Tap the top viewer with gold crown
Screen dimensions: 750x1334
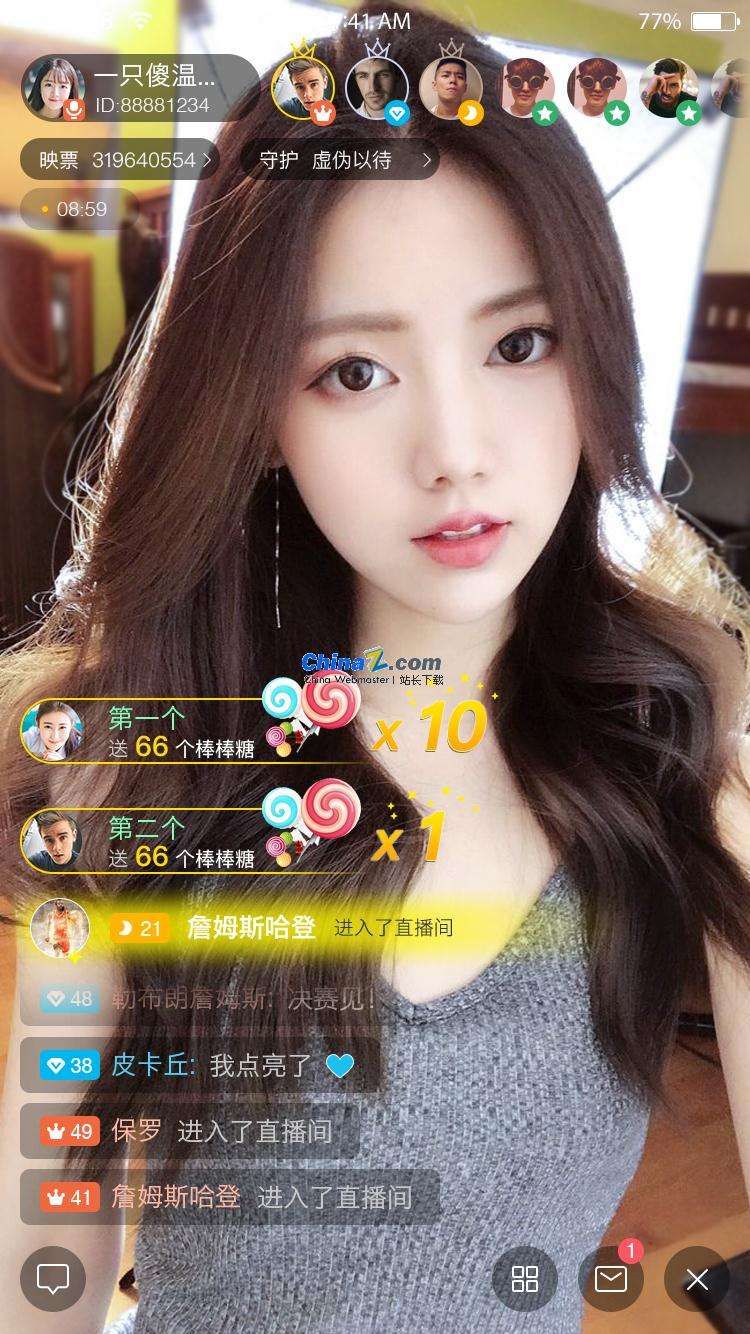pyautogui.click(x=302, y=88)
